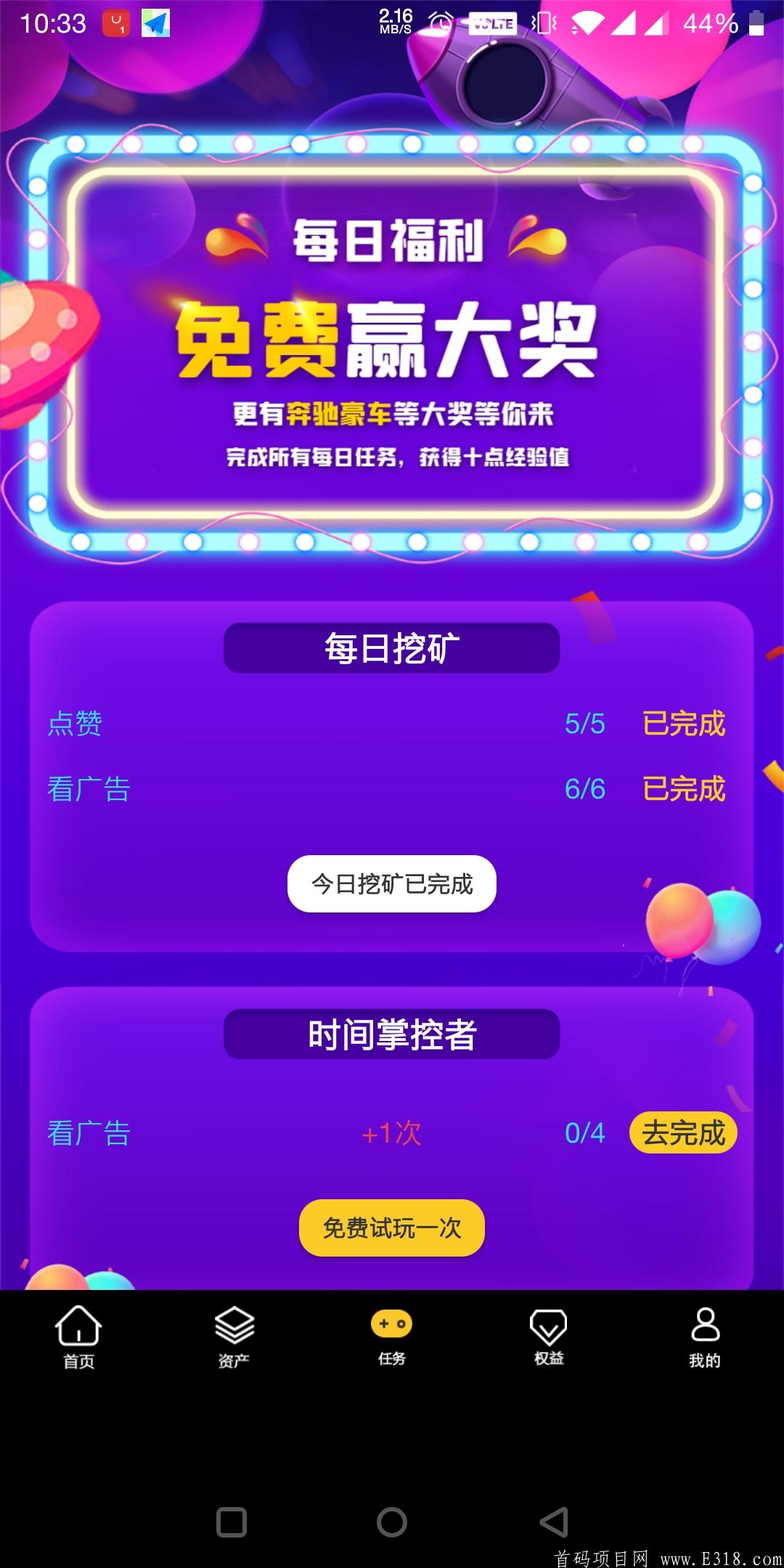Tap 今日挖矿已完成 button

[x=392, y=883]
